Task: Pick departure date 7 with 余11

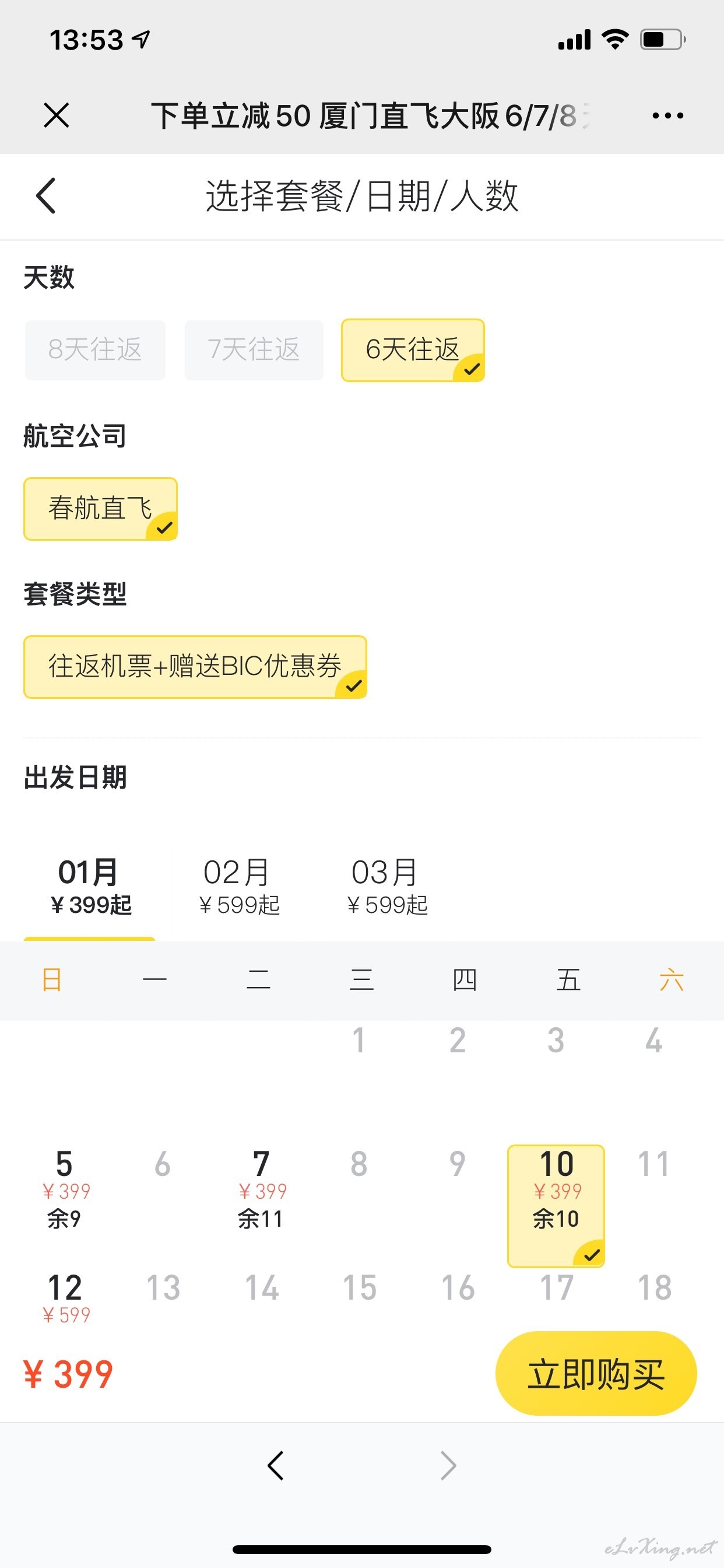Action: (x=261, y=1189)
